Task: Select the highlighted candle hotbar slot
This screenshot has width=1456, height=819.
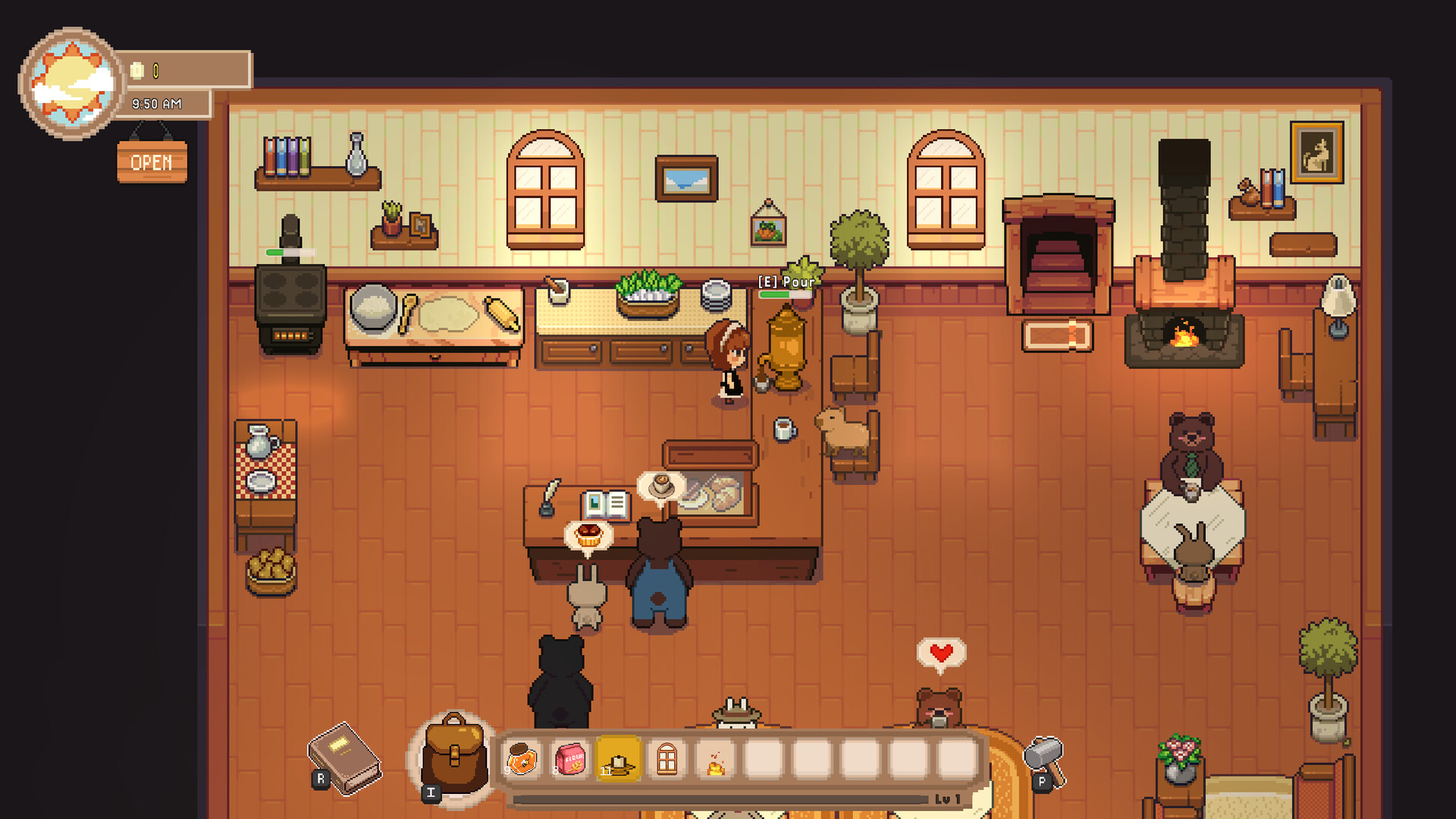Action: 618,759
